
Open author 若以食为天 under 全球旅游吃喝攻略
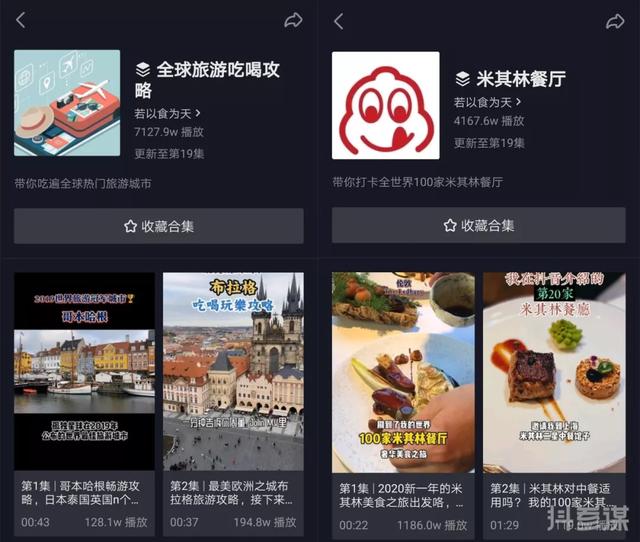point(168,114)
